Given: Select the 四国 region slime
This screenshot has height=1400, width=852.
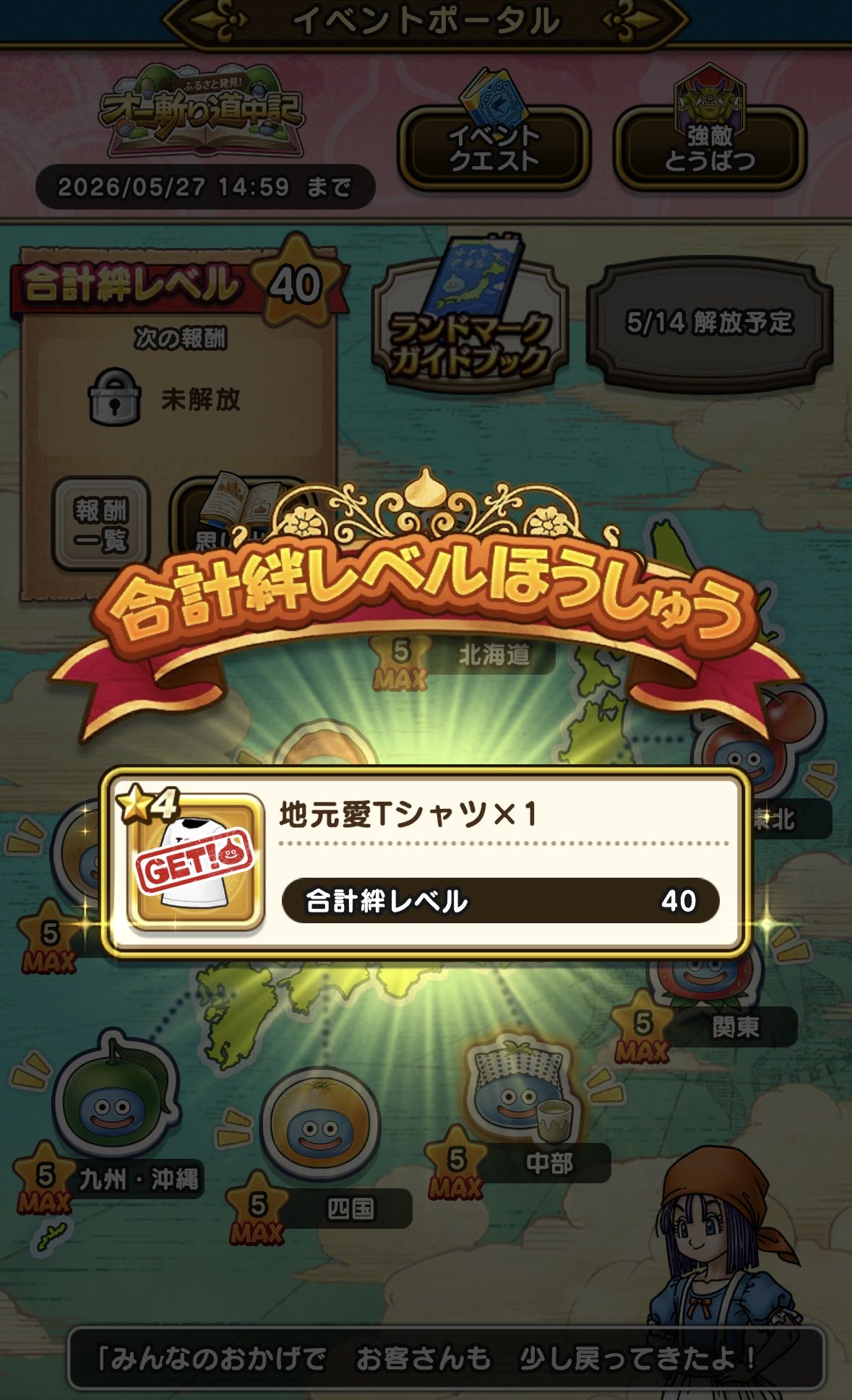Looking at the screenshot, I should click(320, 1127).
